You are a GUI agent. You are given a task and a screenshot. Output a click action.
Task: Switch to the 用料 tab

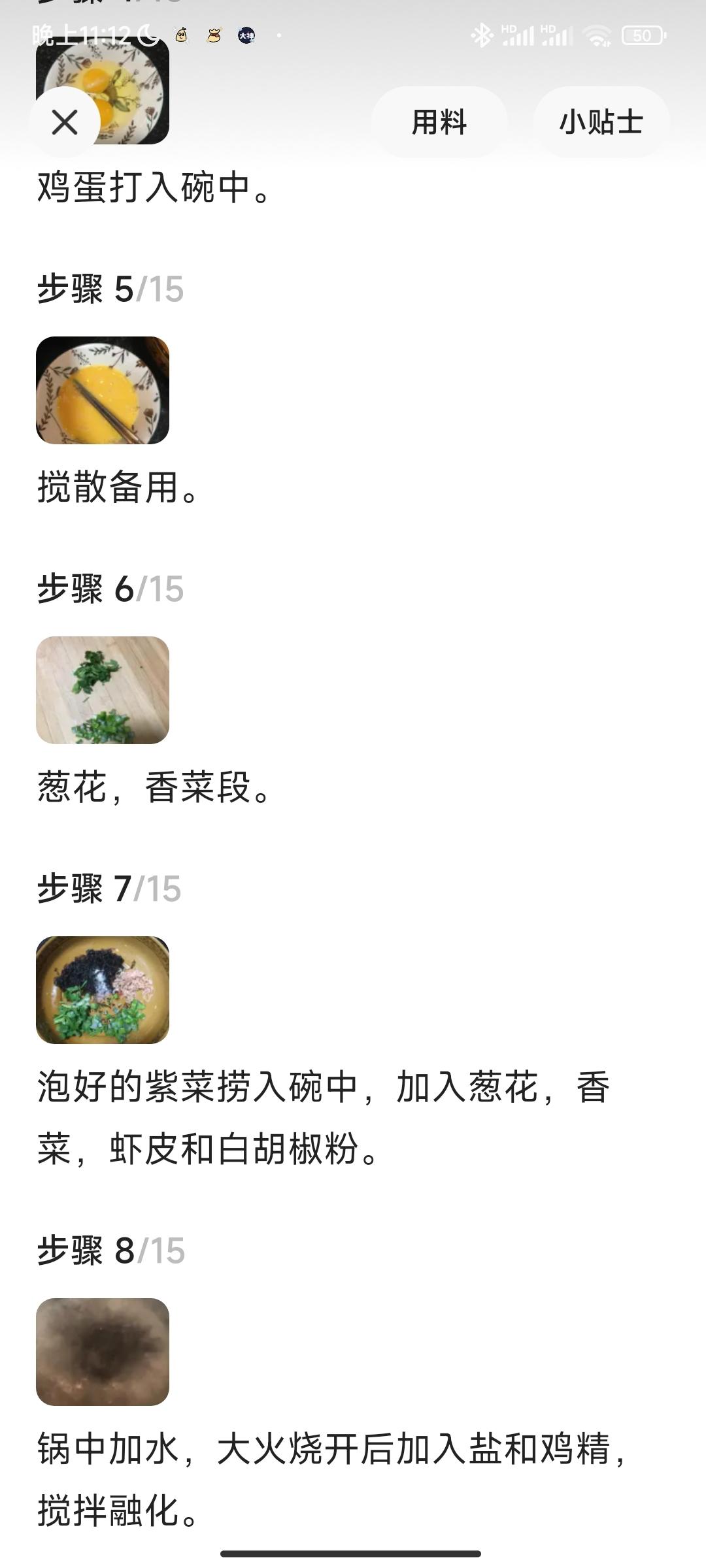pyautogui.click(x=439, y=122)
